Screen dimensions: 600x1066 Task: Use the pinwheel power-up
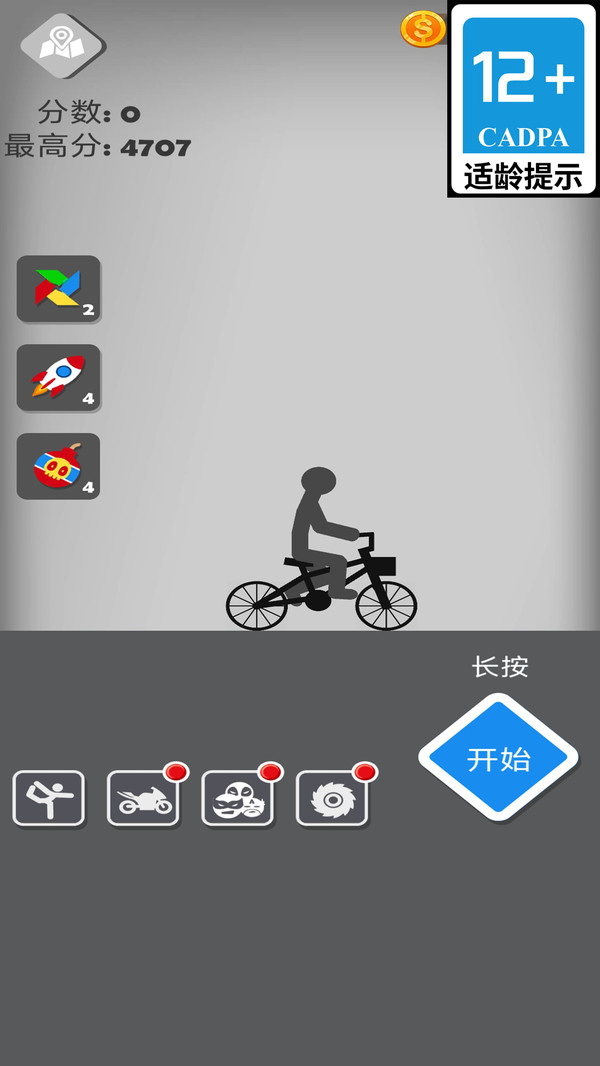tap(58, 289)
